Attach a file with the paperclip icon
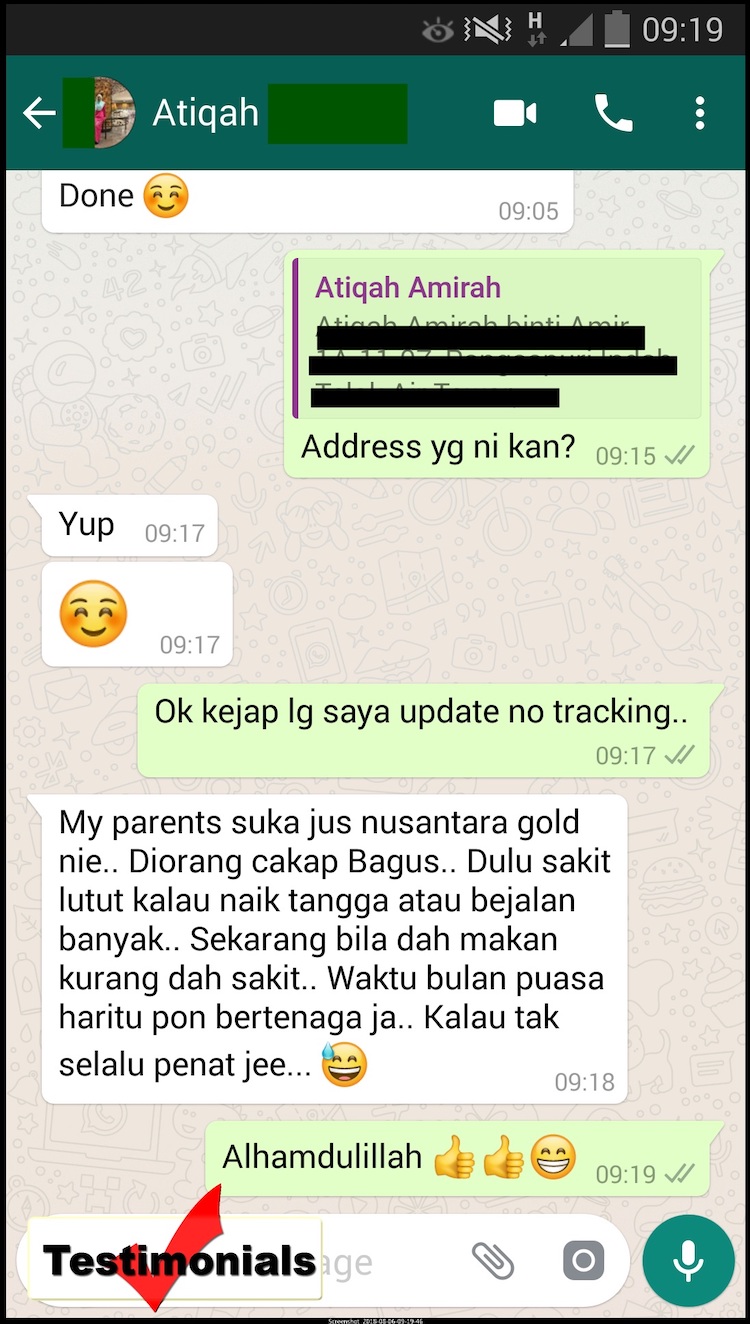This screenshot has height=1324, width=750. 492,1261
